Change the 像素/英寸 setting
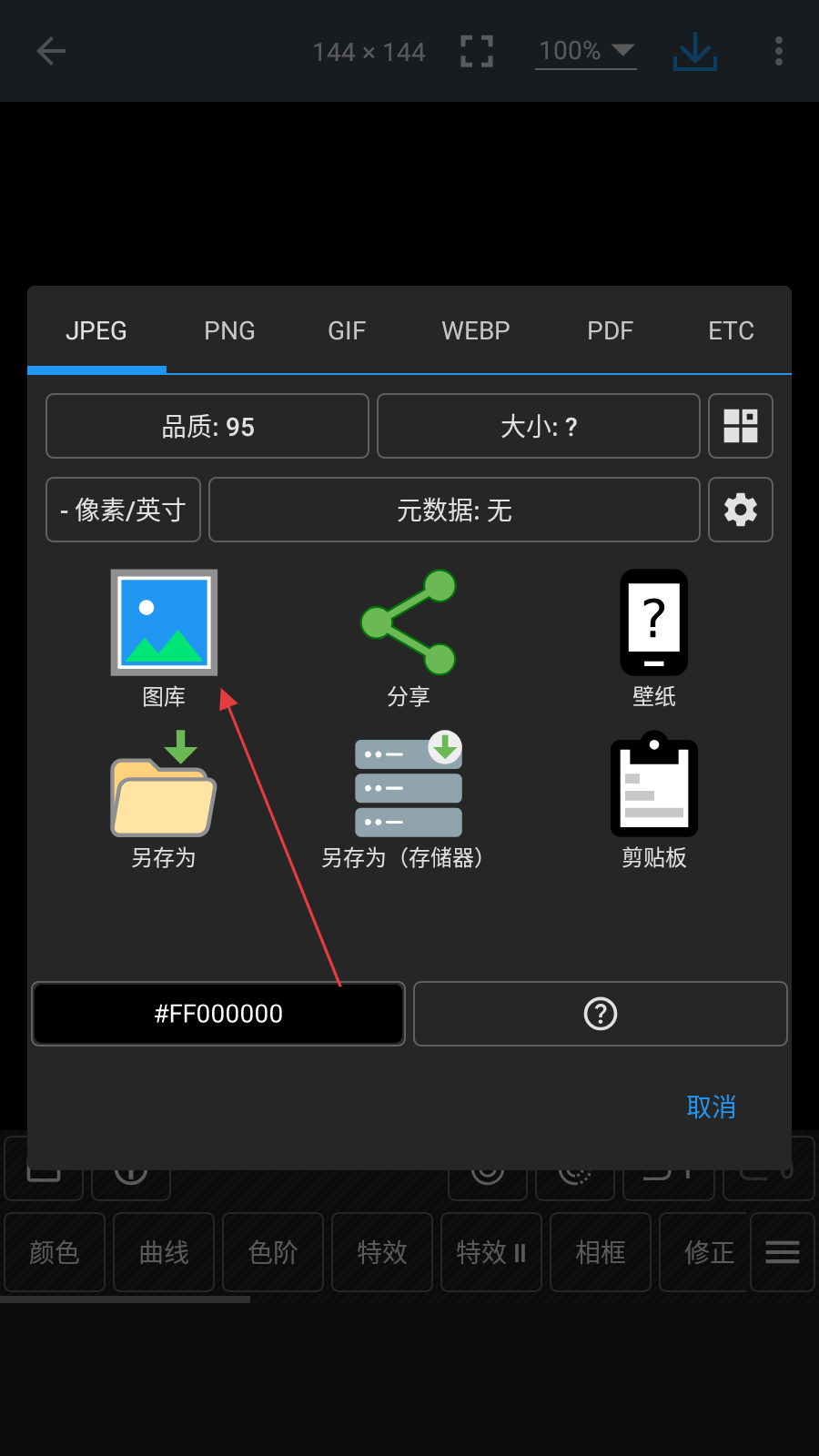Viewport: 819px width, 1456px height. [x=124, y=510]
